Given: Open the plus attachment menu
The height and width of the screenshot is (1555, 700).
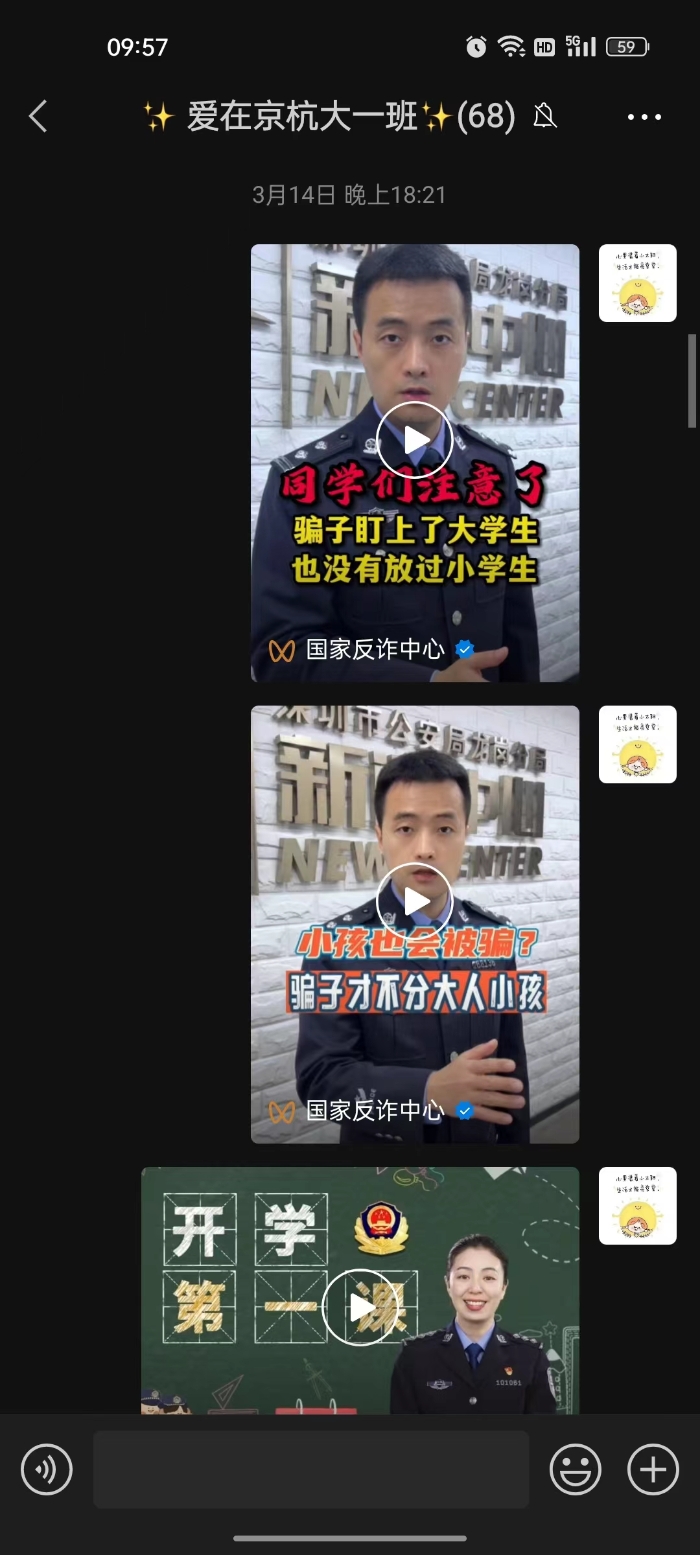Looking at the screenshot, I should click(x=652, y=1469).
